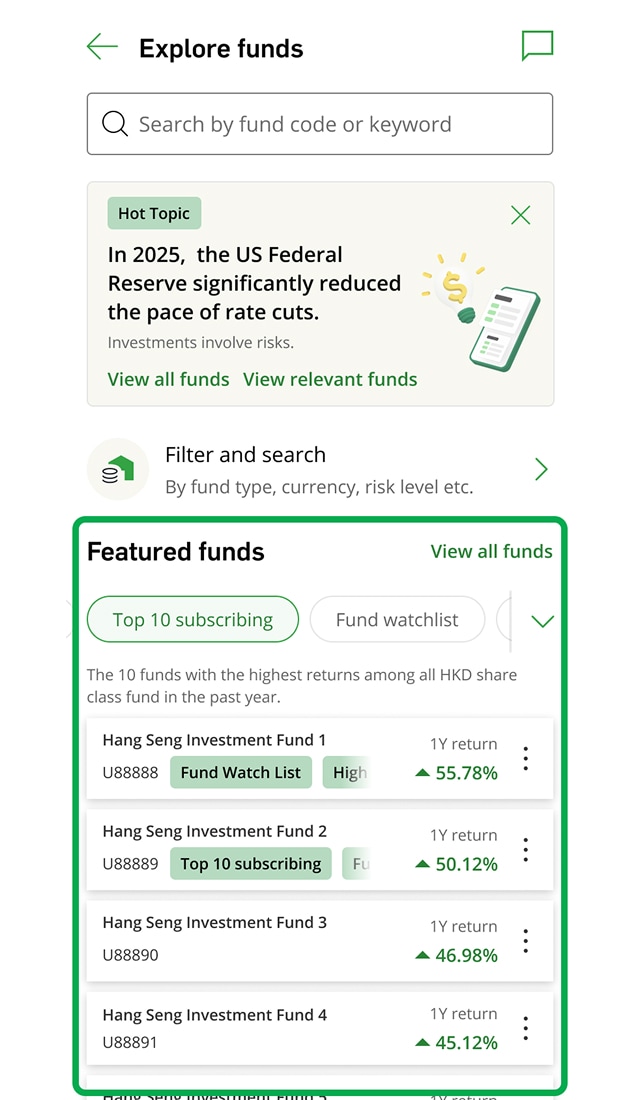Open more options for Investment Fund 3

tap(525, 941)
